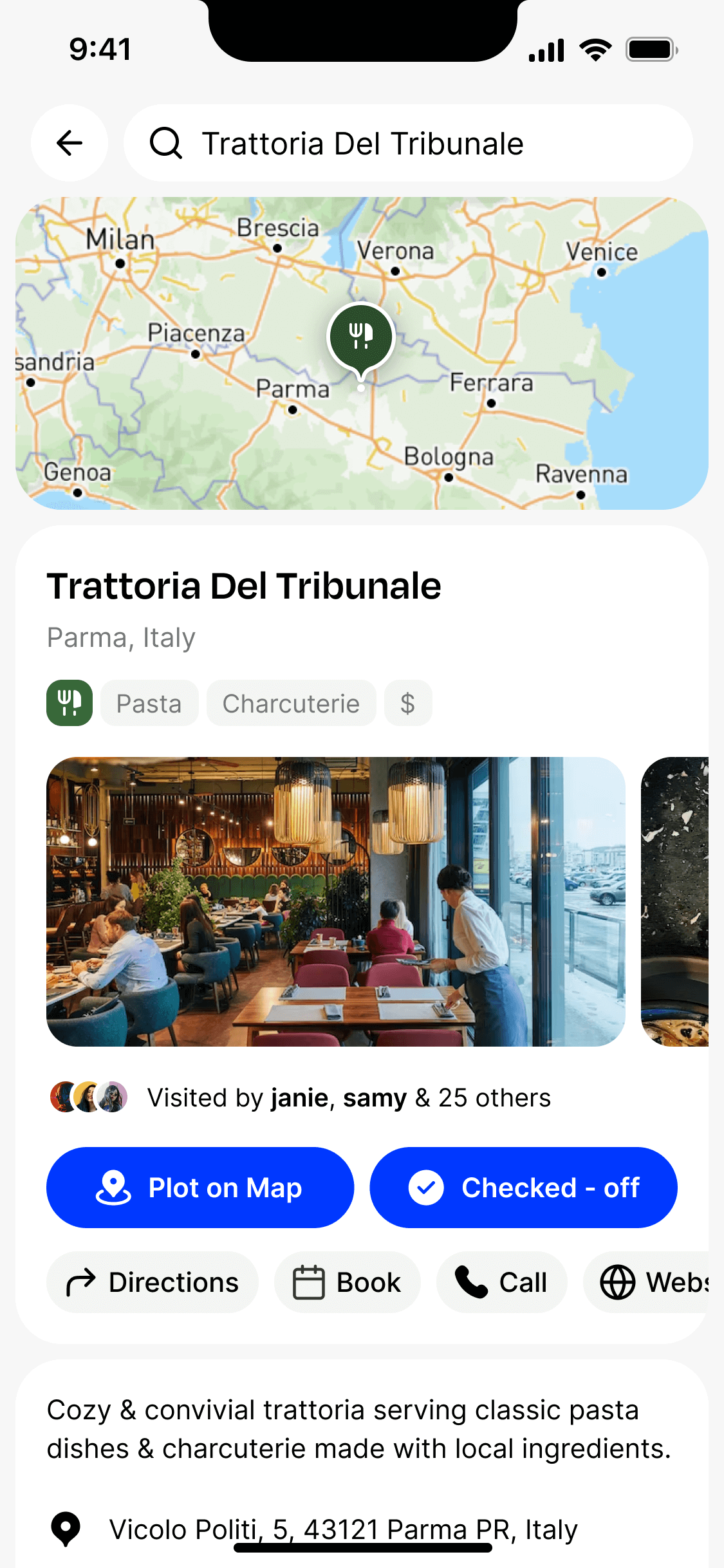The image size is (724, 1568).
Task: Open the restaurant interior photo
Action: tap(336, 901)
